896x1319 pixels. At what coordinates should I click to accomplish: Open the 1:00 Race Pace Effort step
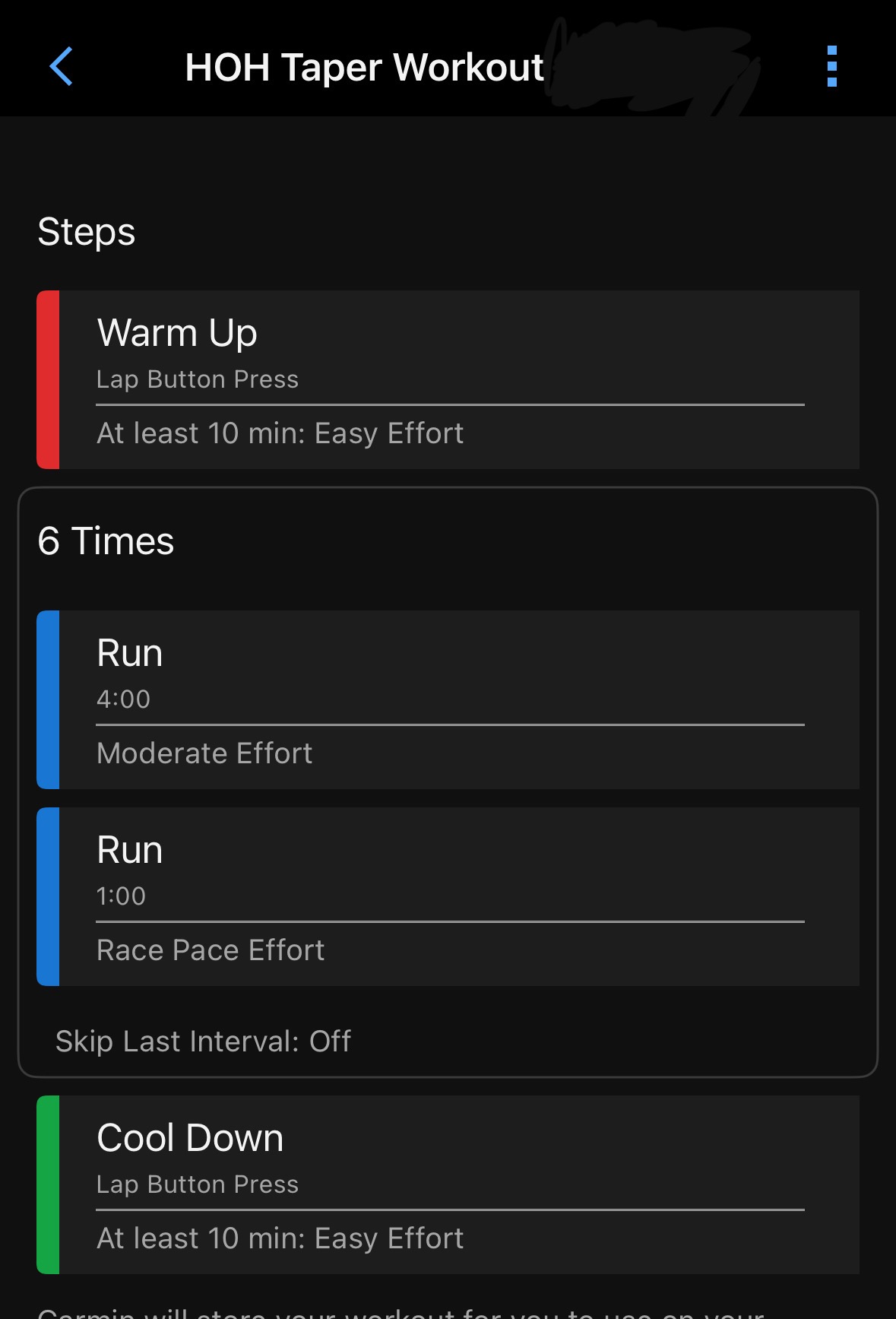(448, 896)
